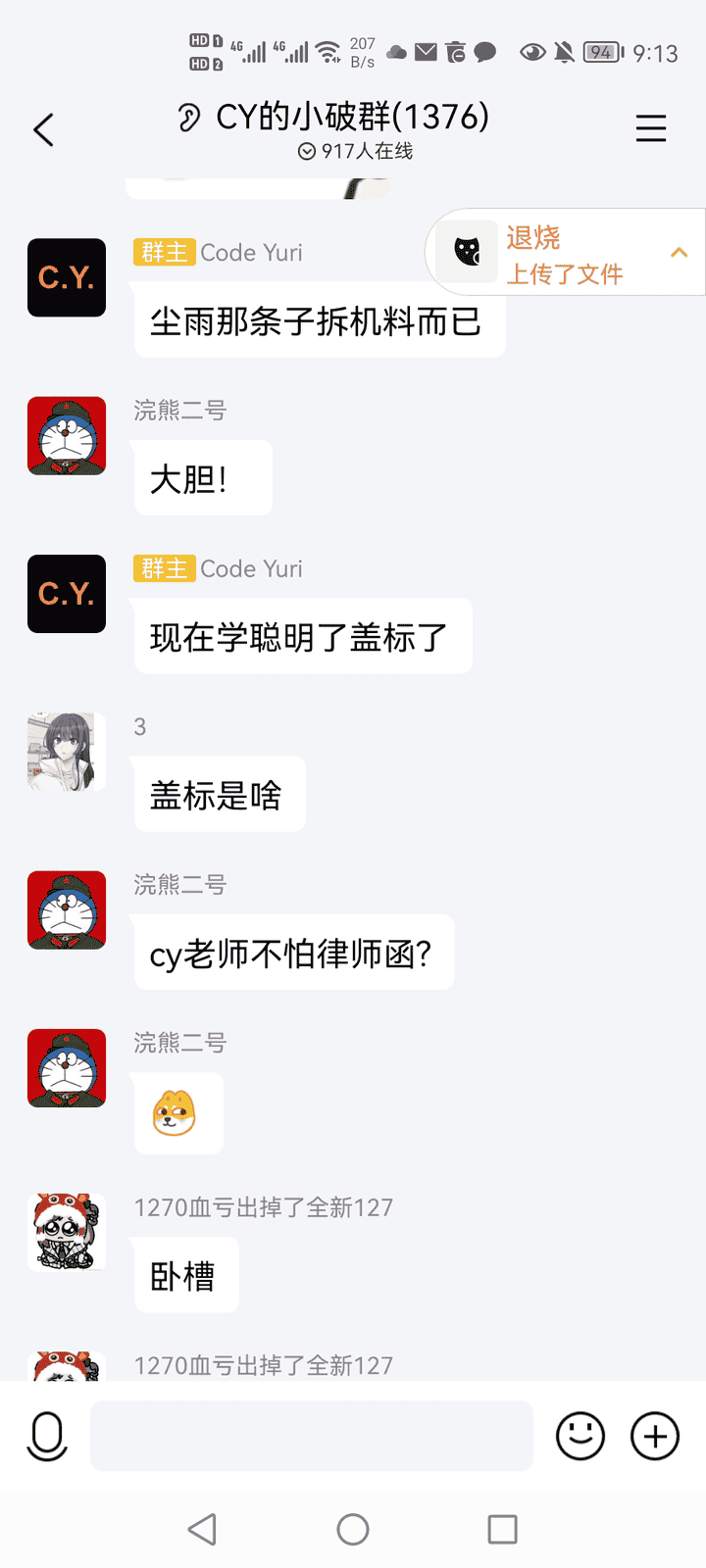Tap the message 卧槽 from 1270血亏出掉了全新127
Viewport: 706px width, 1568px height.
tap(185, 1274)
